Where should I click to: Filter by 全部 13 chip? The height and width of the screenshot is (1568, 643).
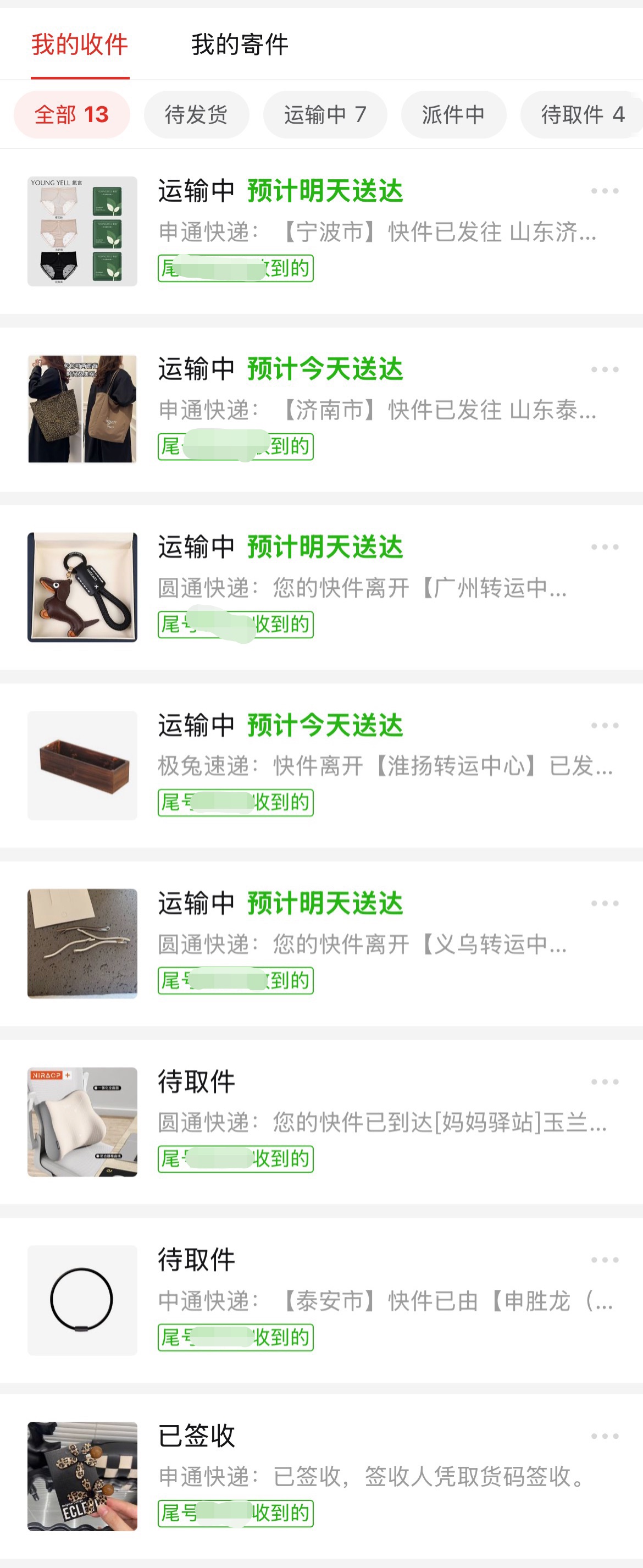(72, 114)
